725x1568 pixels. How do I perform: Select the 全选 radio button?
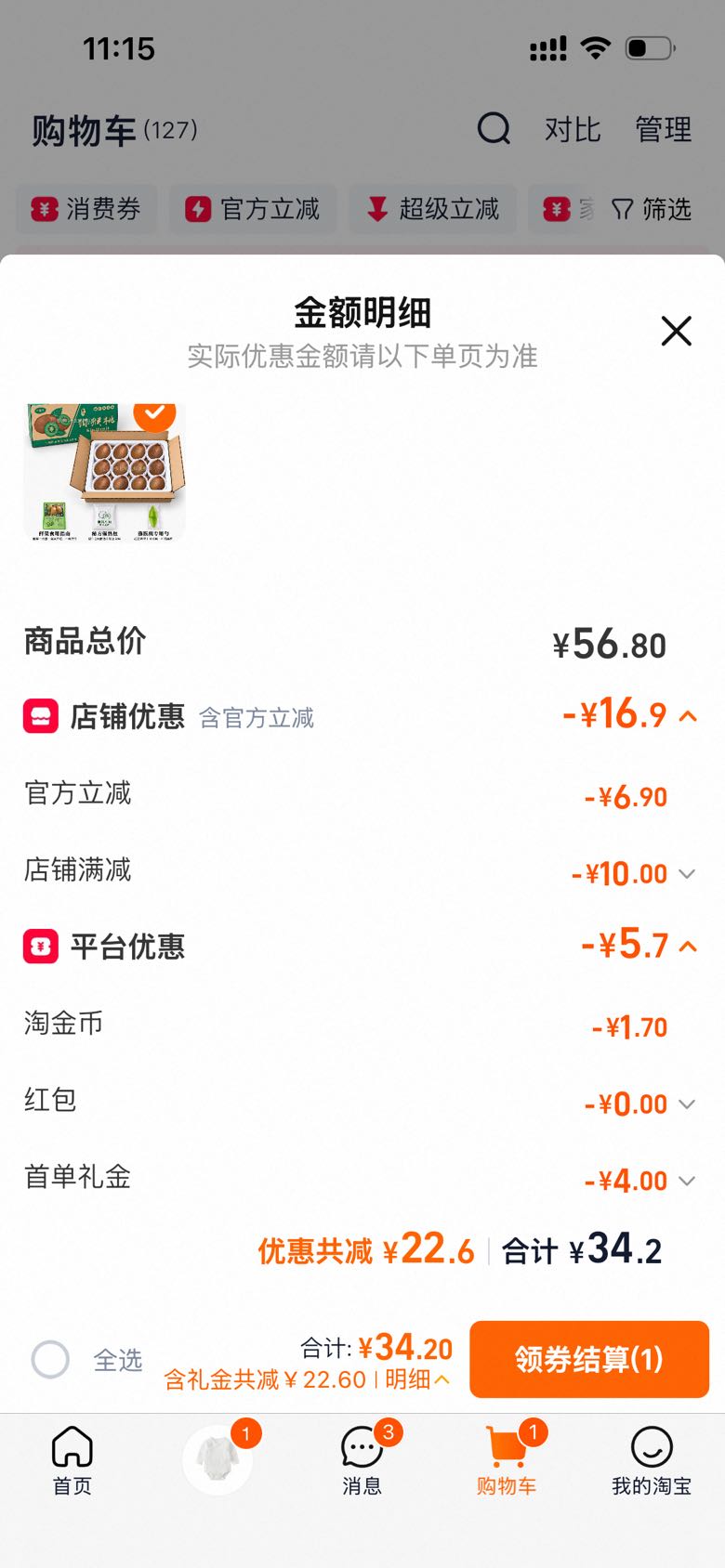tap(50, 1360)
